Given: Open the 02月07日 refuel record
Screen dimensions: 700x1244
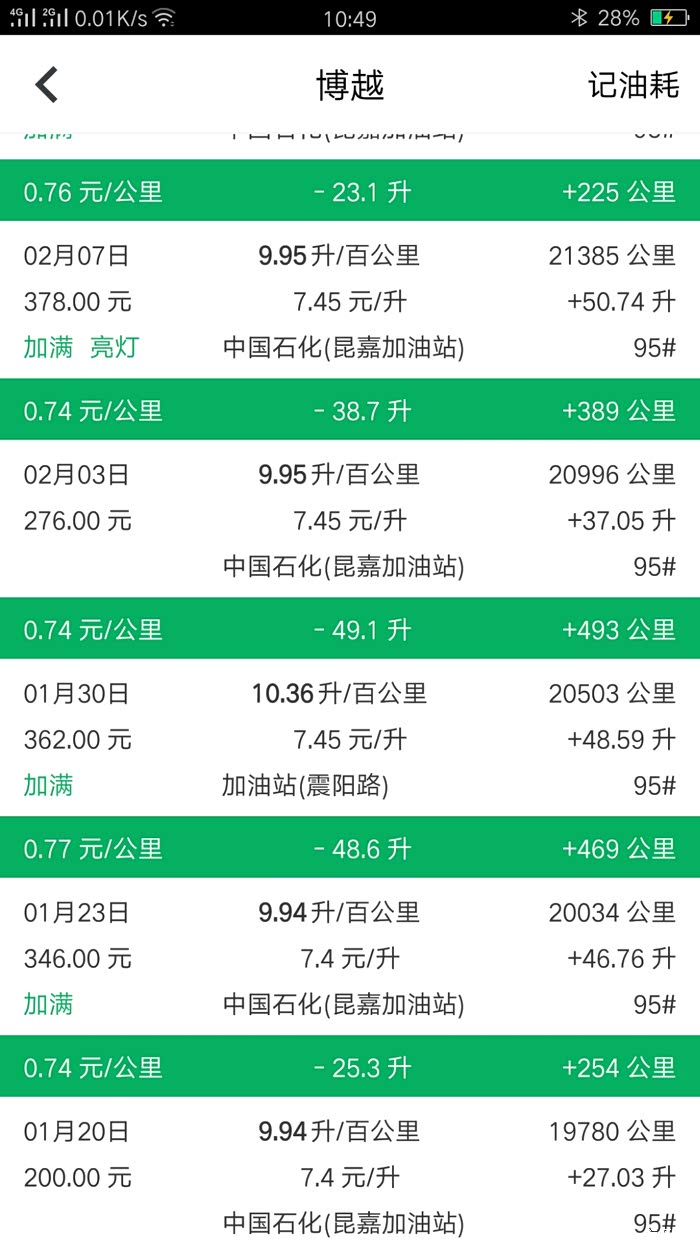Looking at the screenshot, I should pos(350,300).
